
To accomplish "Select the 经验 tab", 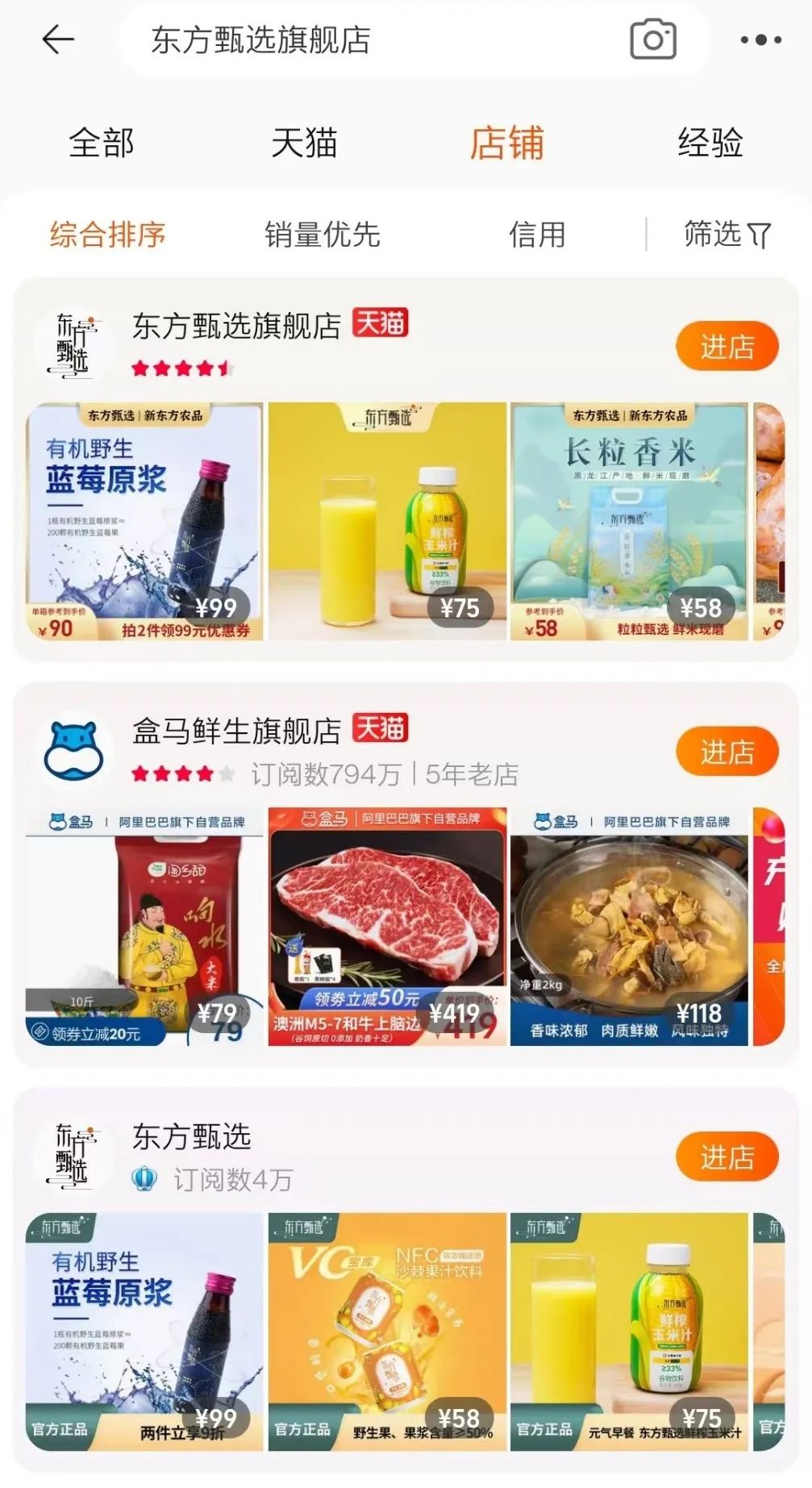I will pos(710,144).
